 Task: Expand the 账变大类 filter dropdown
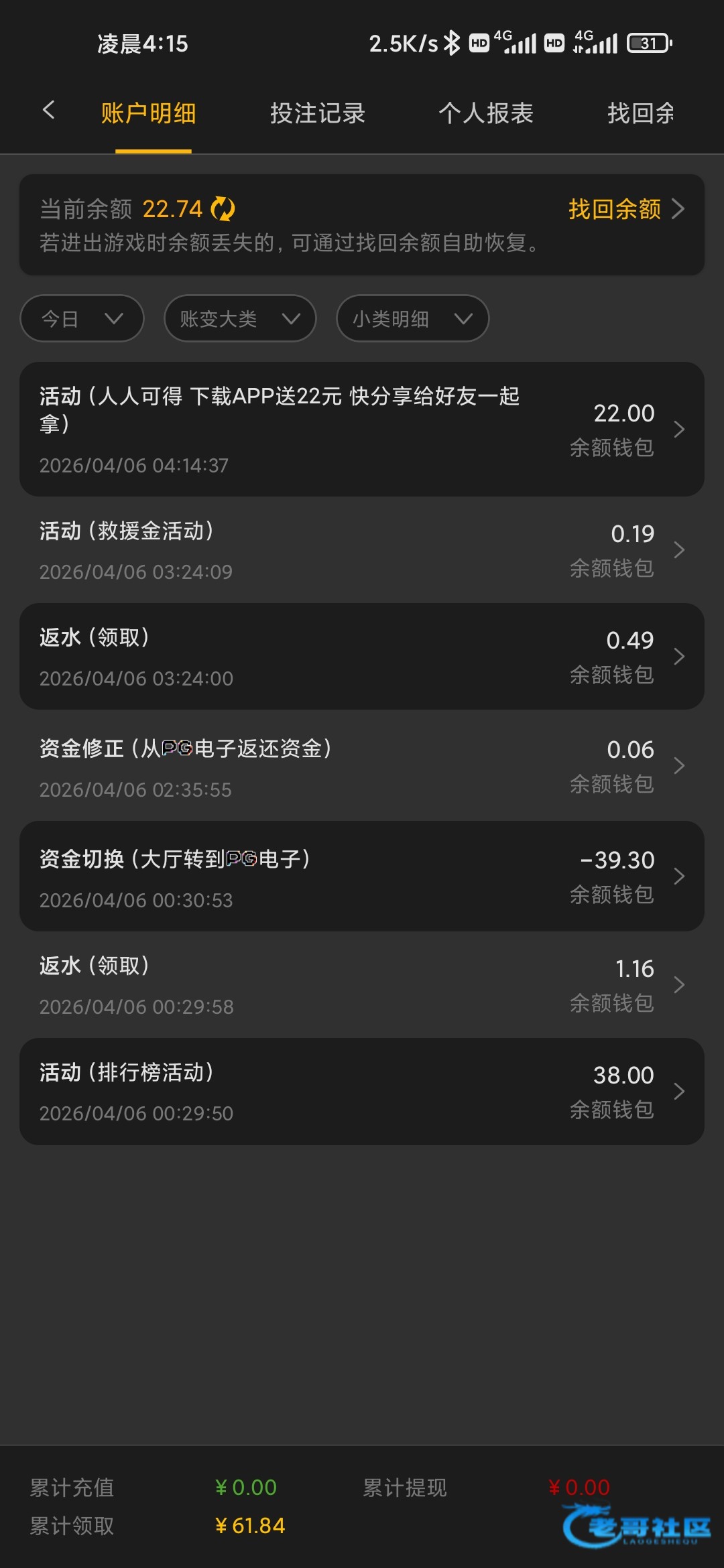[239, 318]
